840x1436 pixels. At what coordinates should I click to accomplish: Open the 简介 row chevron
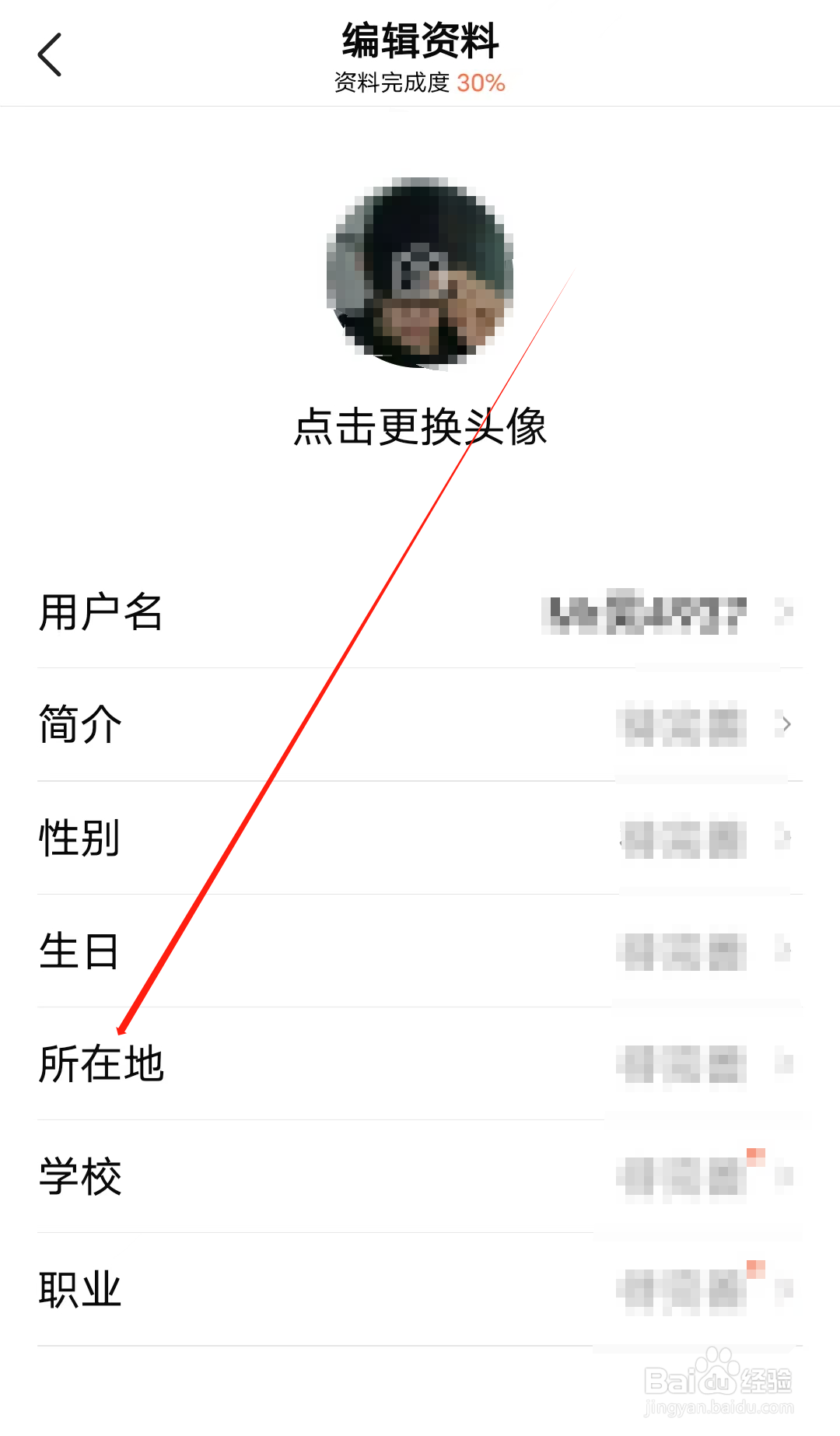[x=787, y=724]
